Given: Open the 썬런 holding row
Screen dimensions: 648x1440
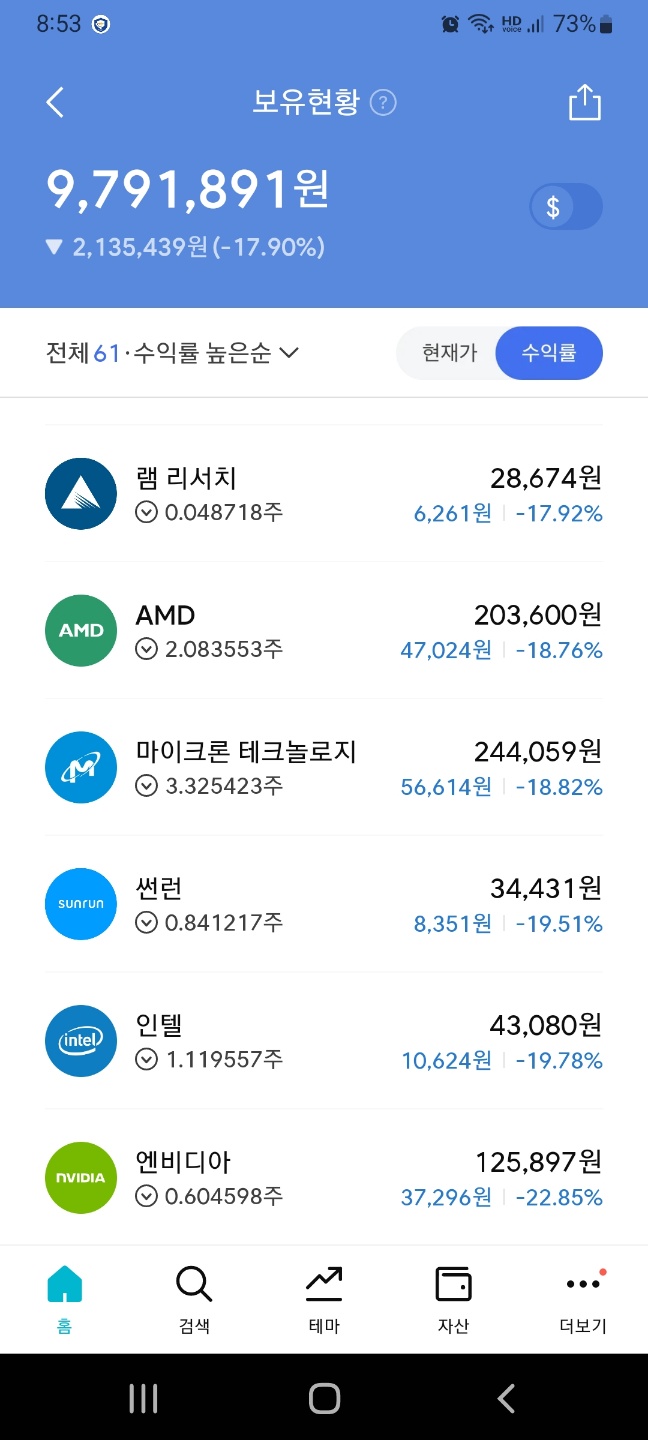Looking at the screenshot, I should pos(324,905).
